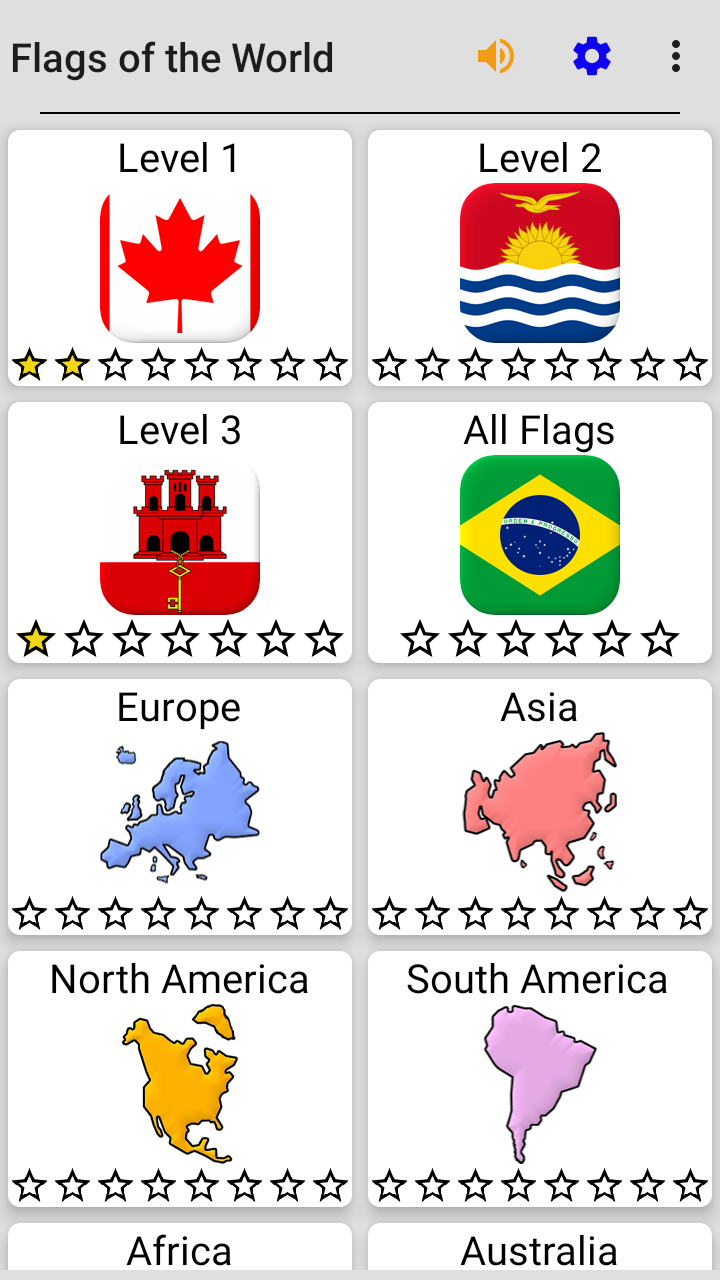Tap the Kiribati flag icon for Level 2
Image resolution: width=720 pixels, height=1280 pixels.
[539, 262]
